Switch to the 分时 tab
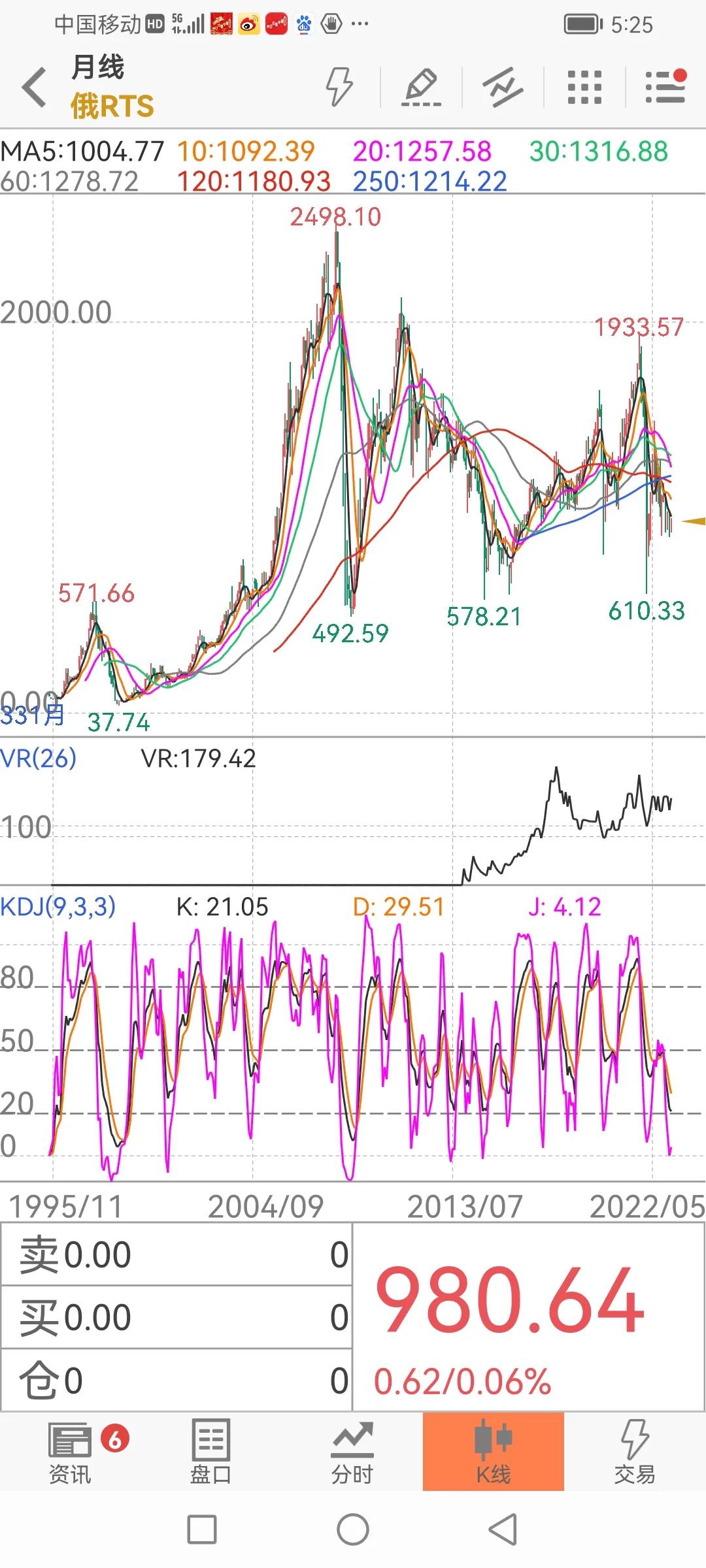Screen dimensions: 706x1568 pyautogui.click(x=352, y=1452)
